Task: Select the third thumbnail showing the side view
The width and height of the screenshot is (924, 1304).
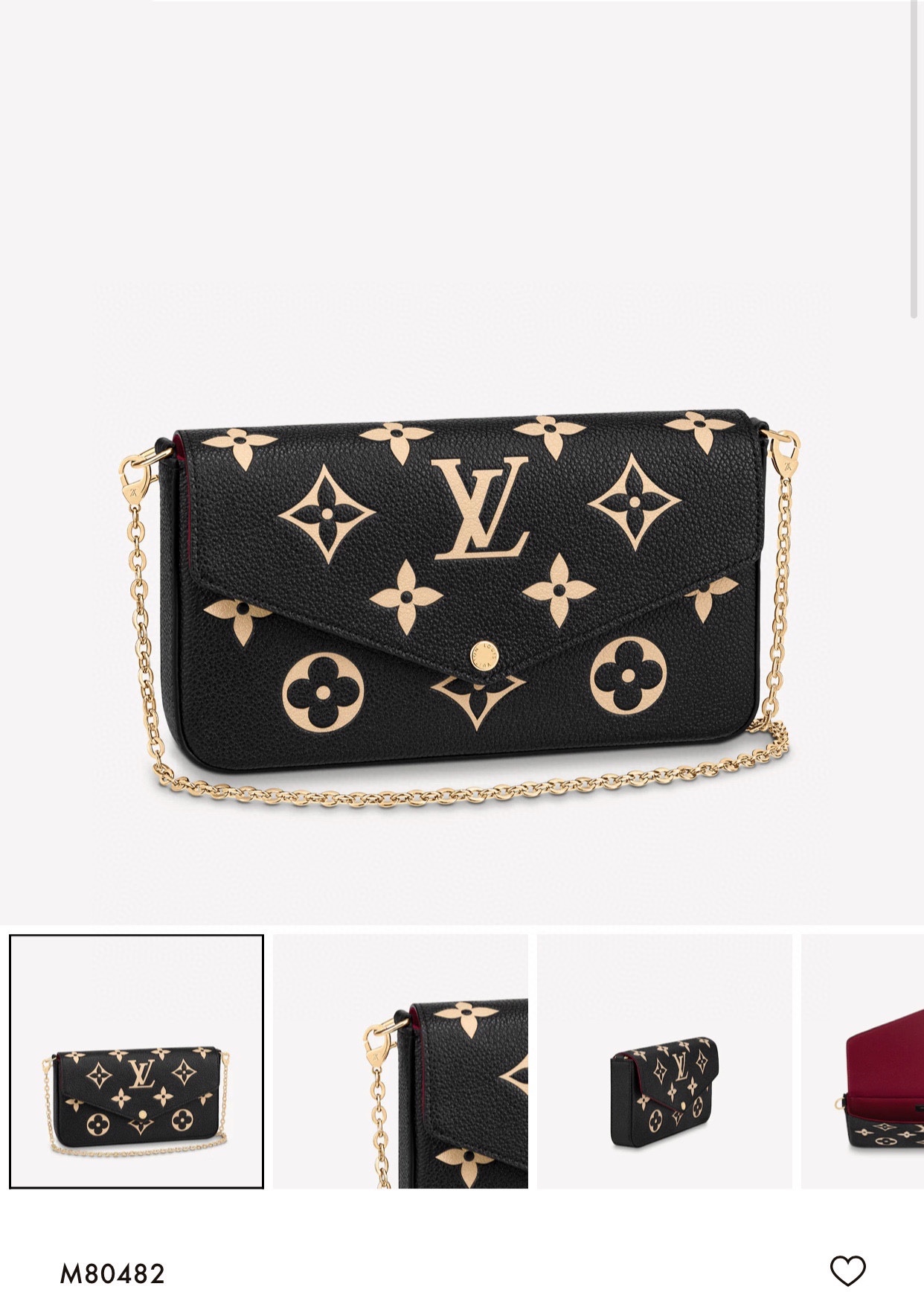Action: pyautogui.click(x=664, y=1061)
